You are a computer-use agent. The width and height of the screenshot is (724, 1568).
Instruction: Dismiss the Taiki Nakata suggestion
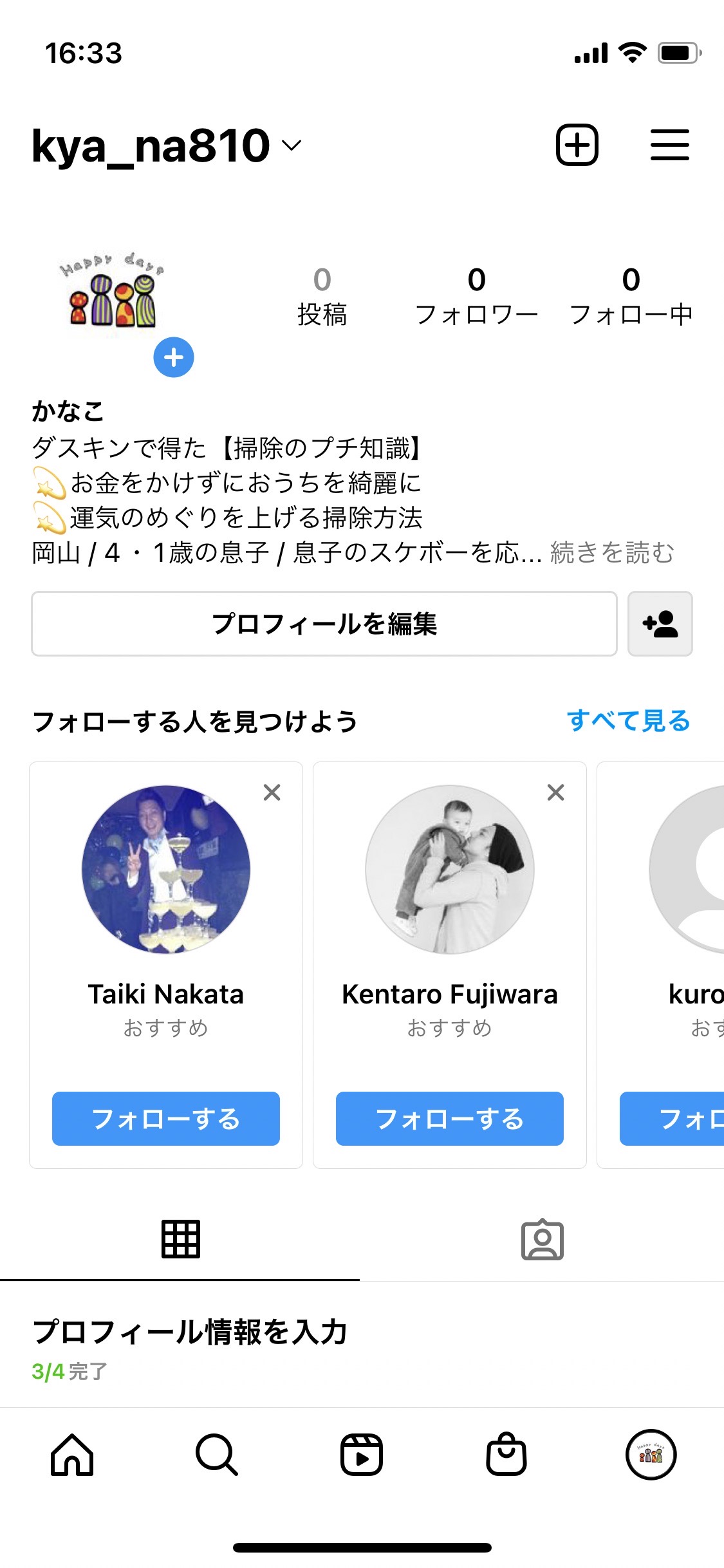(272, 792)
